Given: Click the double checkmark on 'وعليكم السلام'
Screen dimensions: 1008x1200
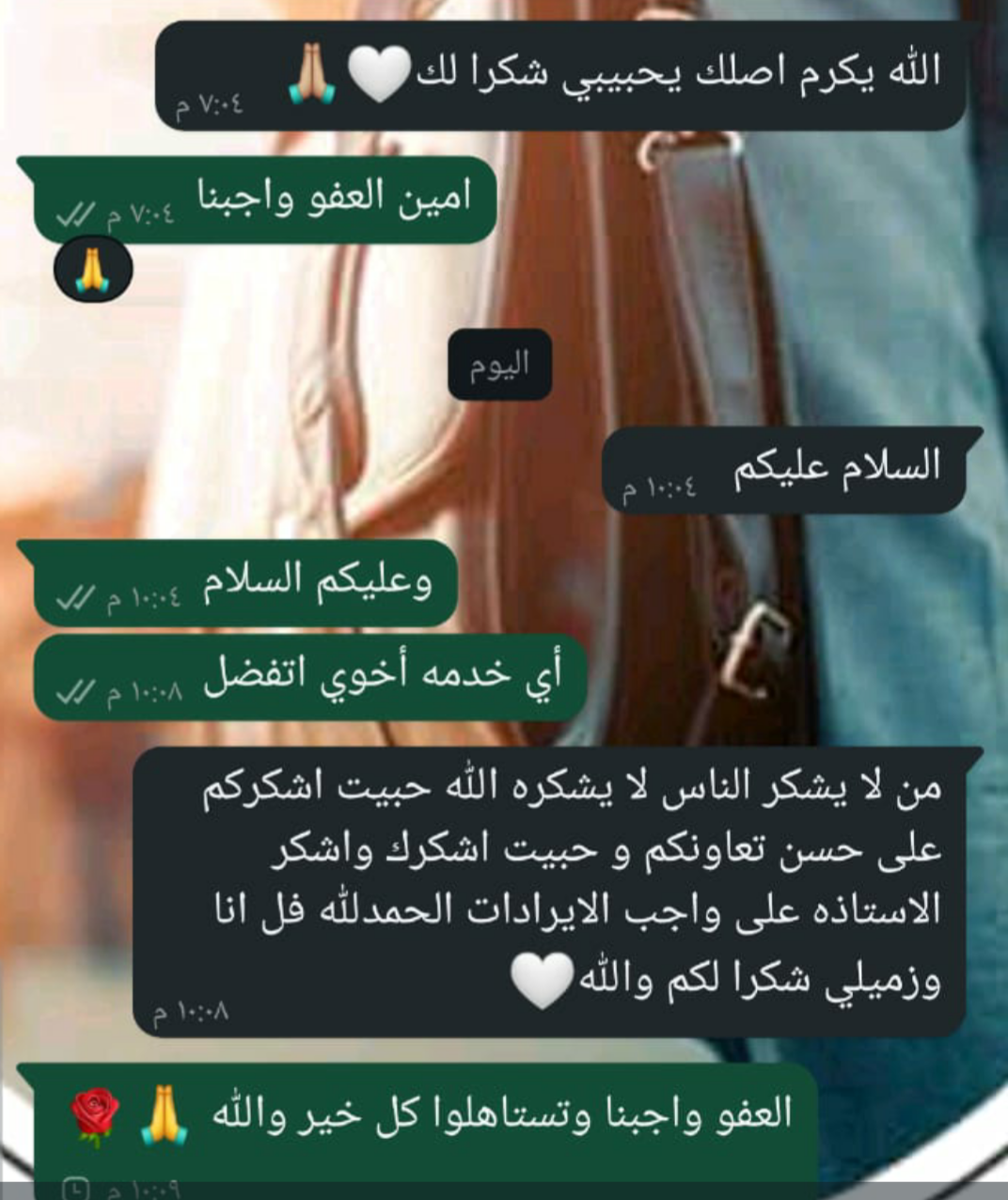Looking at the screenshot, I should (x=79, y=595).
